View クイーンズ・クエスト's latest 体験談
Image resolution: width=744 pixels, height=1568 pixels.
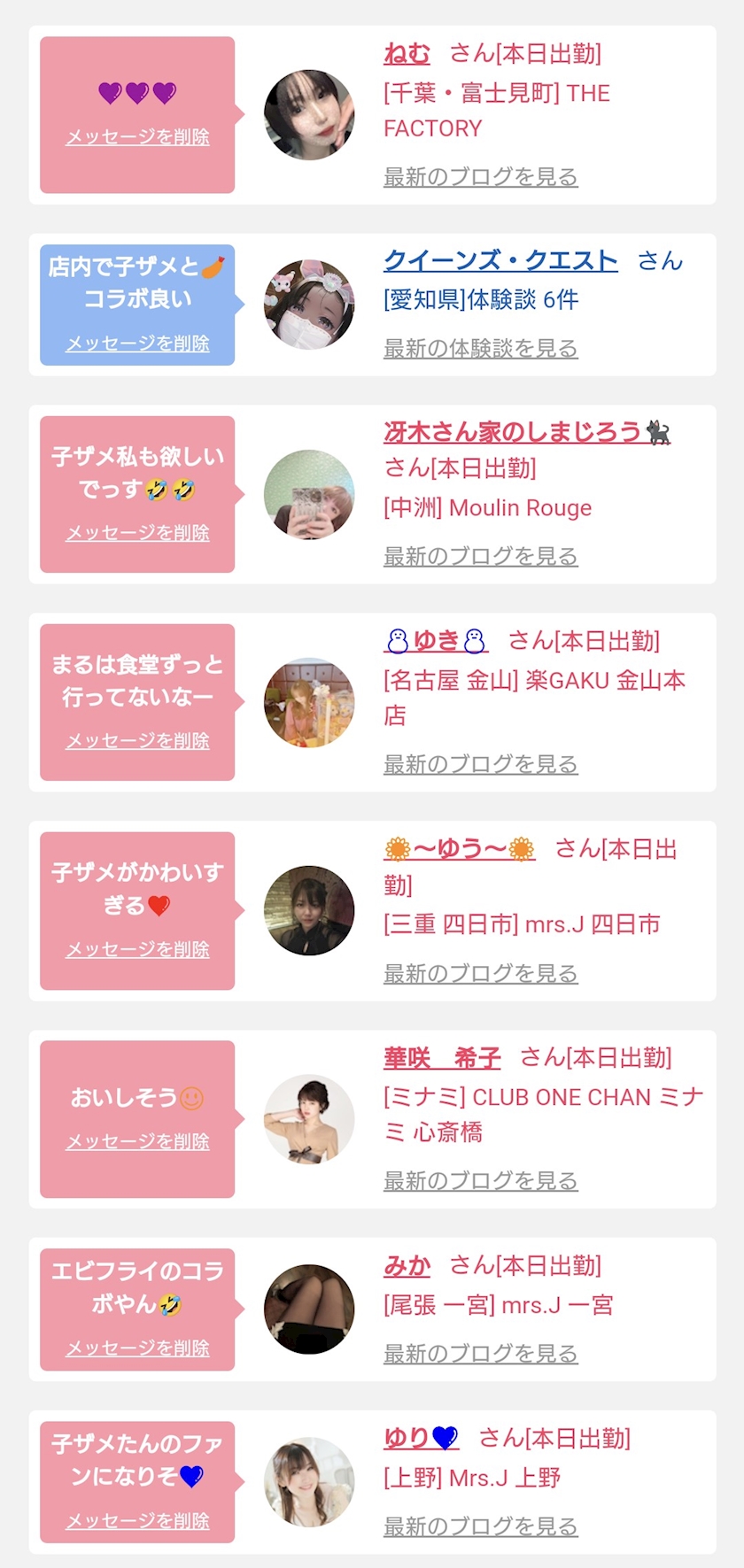(x=480, y=349)
